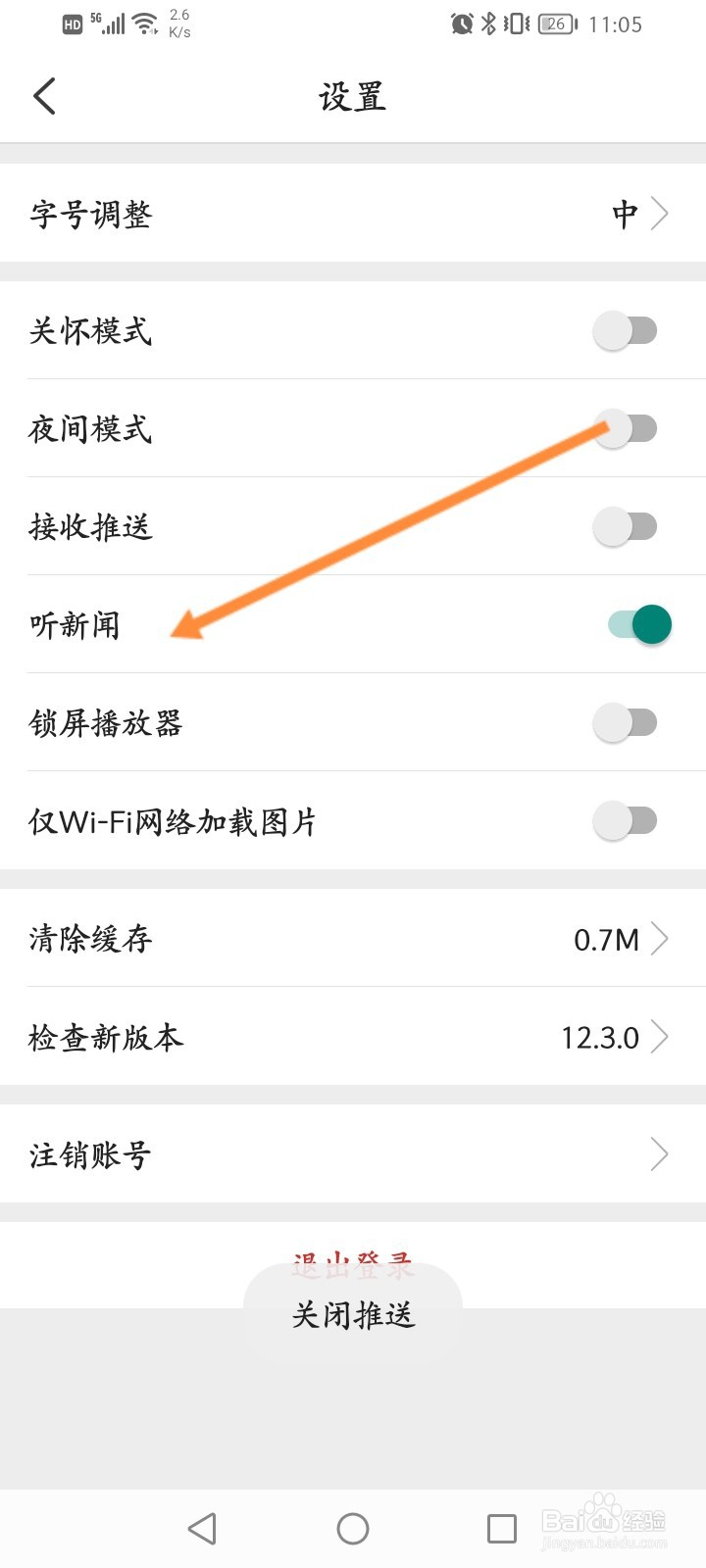
Task: Tap the system home button
Action: (x=353, y=1529)
